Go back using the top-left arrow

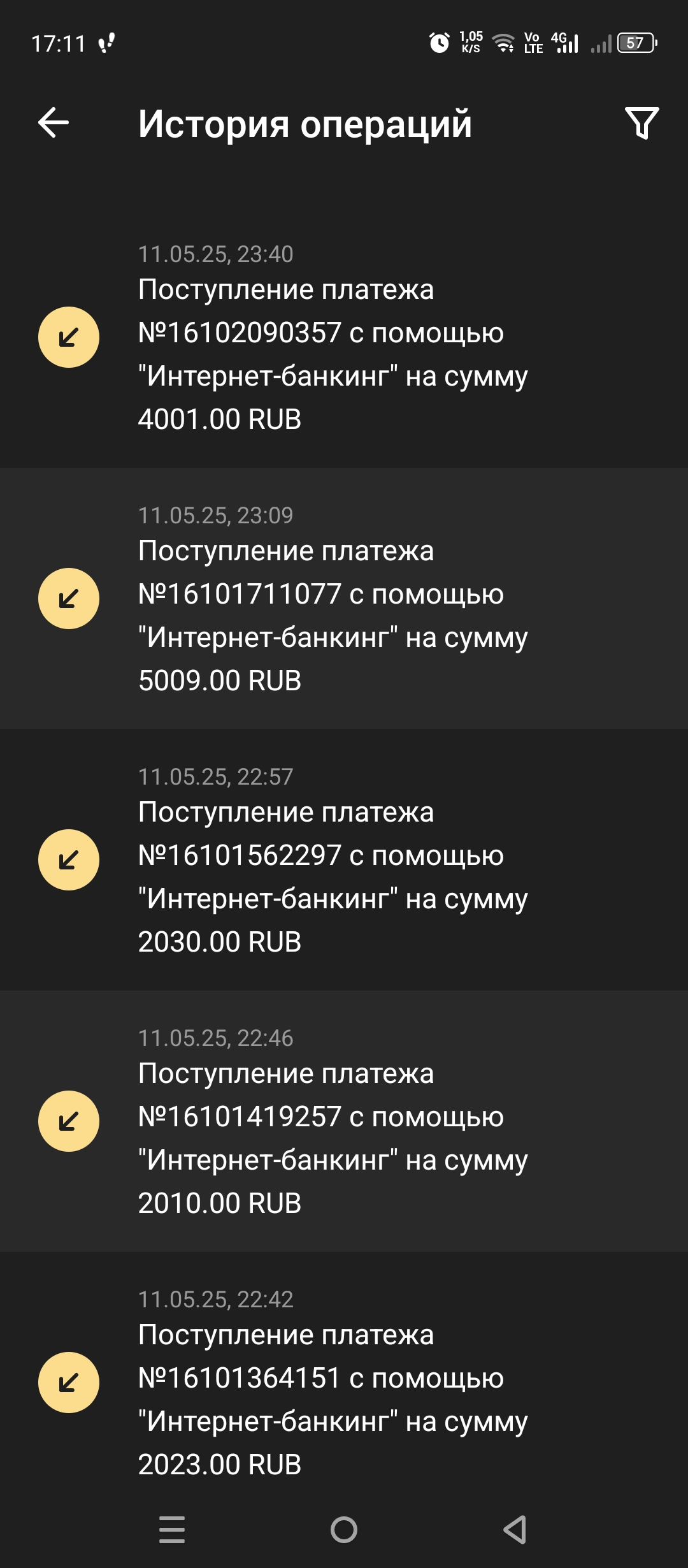pos(54,122)
